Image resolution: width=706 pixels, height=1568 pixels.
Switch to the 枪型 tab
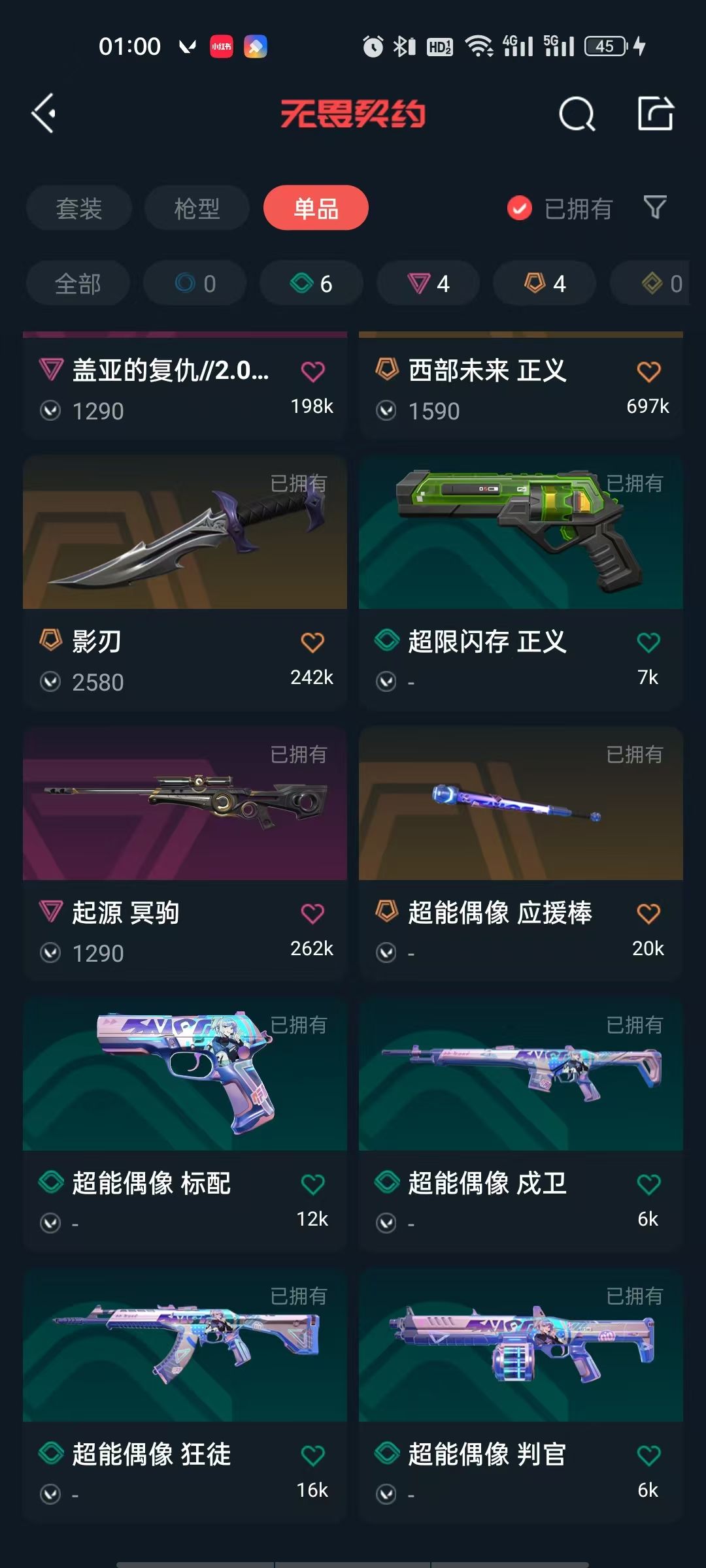click(x=197, y=208)
